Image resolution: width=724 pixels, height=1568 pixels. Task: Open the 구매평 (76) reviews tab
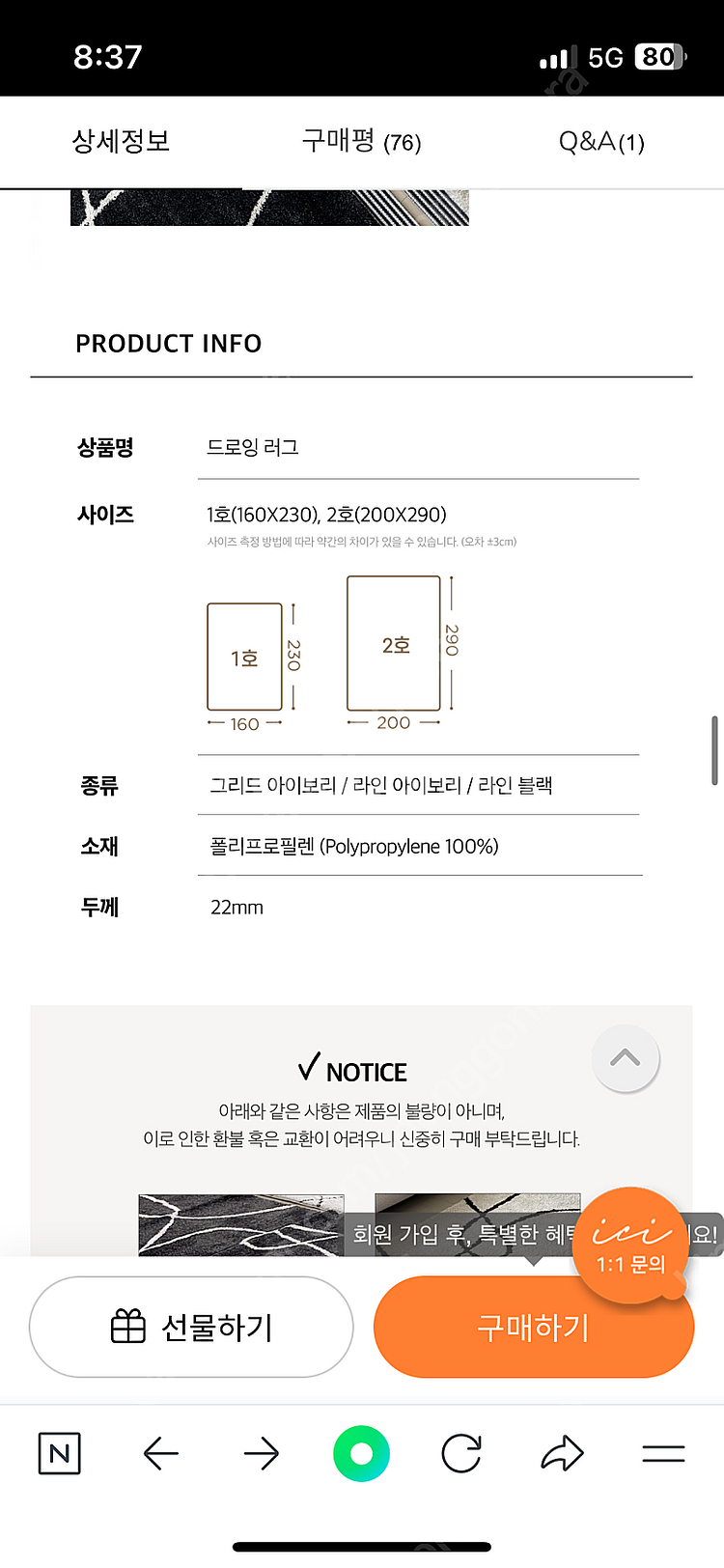tap(361, 142)
